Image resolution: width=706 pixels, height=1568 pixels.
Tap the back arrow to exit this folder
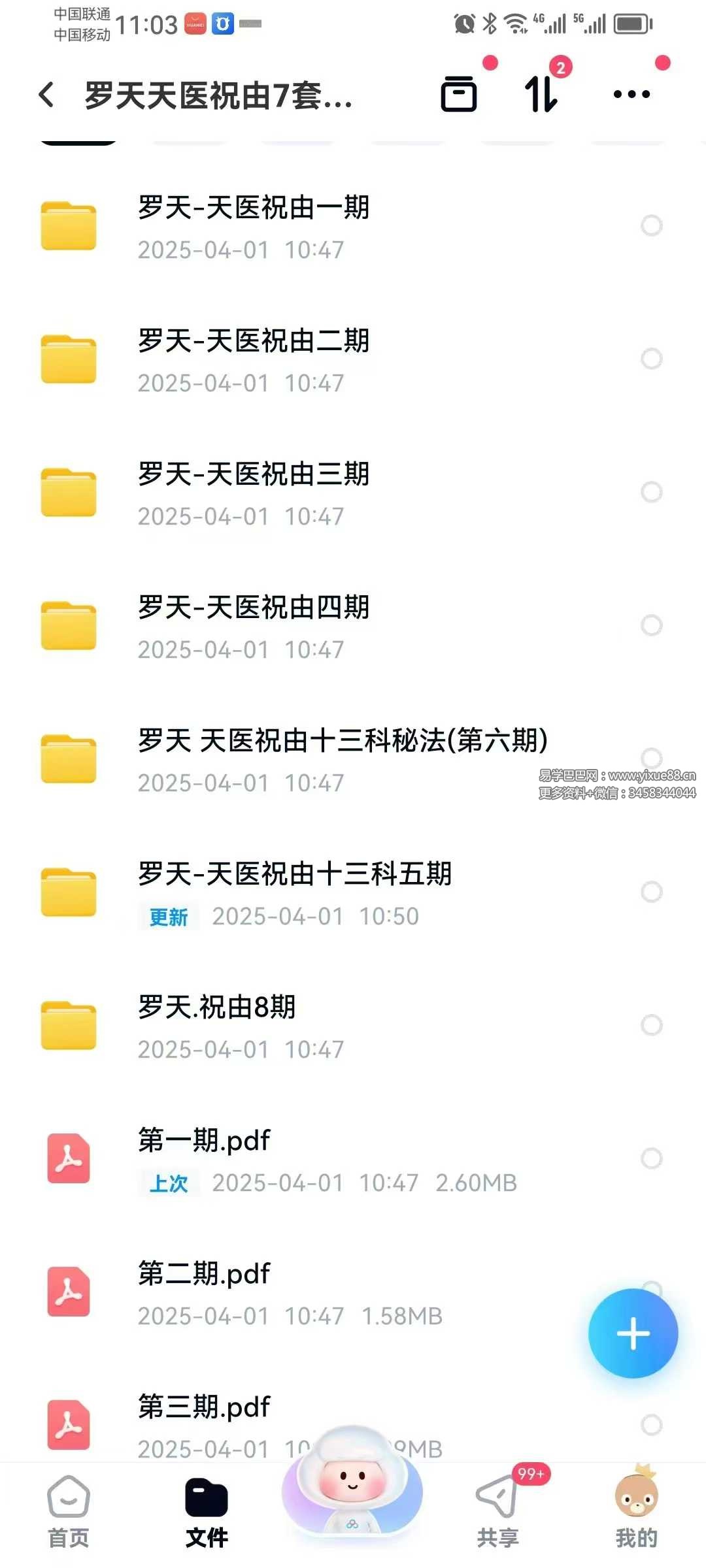tap(47, 95)
